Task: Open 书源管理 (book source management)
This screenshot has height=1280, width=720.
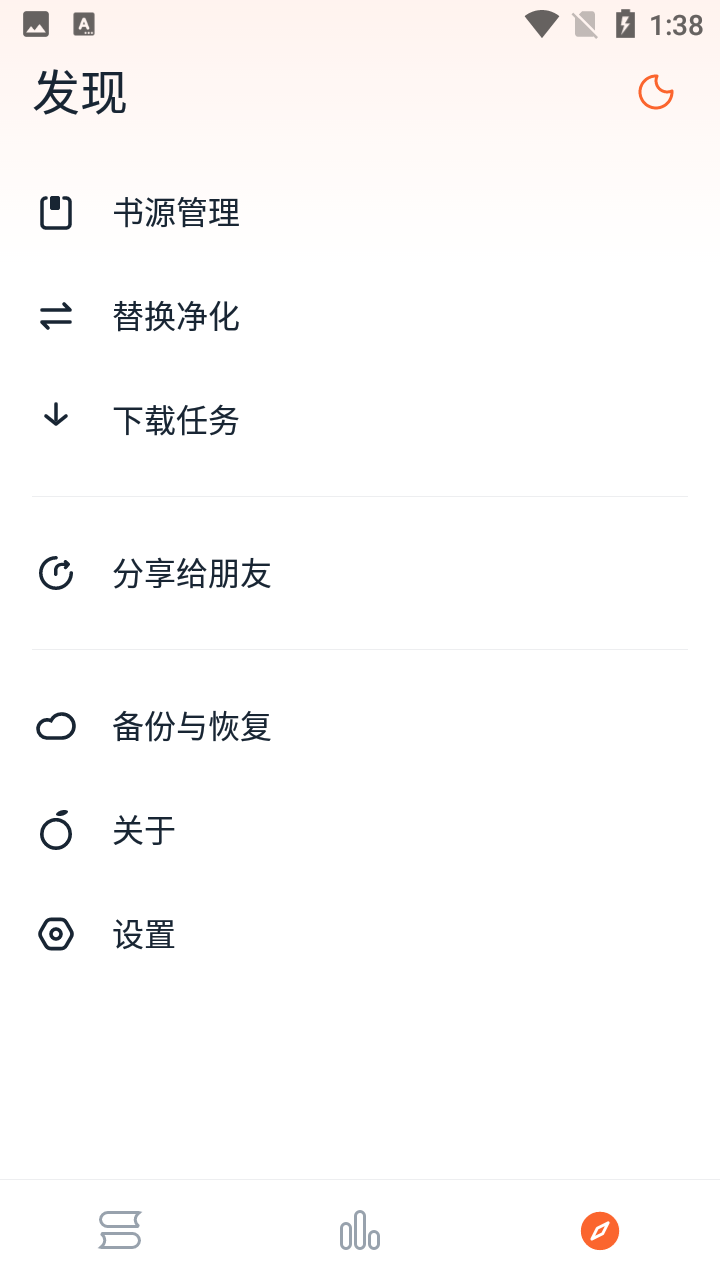Action: point(176,213)
